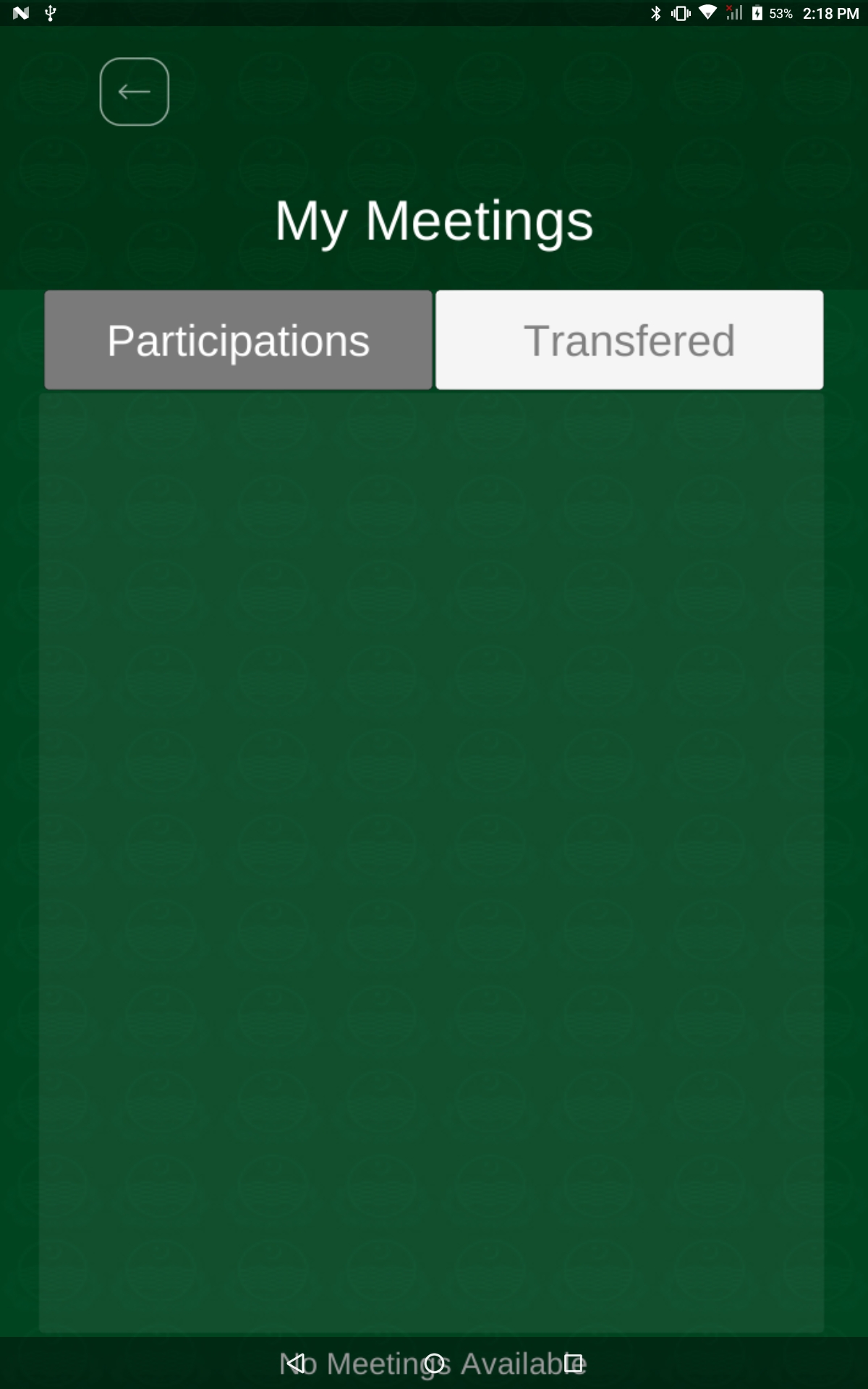This screenshot has height=1389, width=868.
Task: Tap the back arrow button
Action: point(135,92)
